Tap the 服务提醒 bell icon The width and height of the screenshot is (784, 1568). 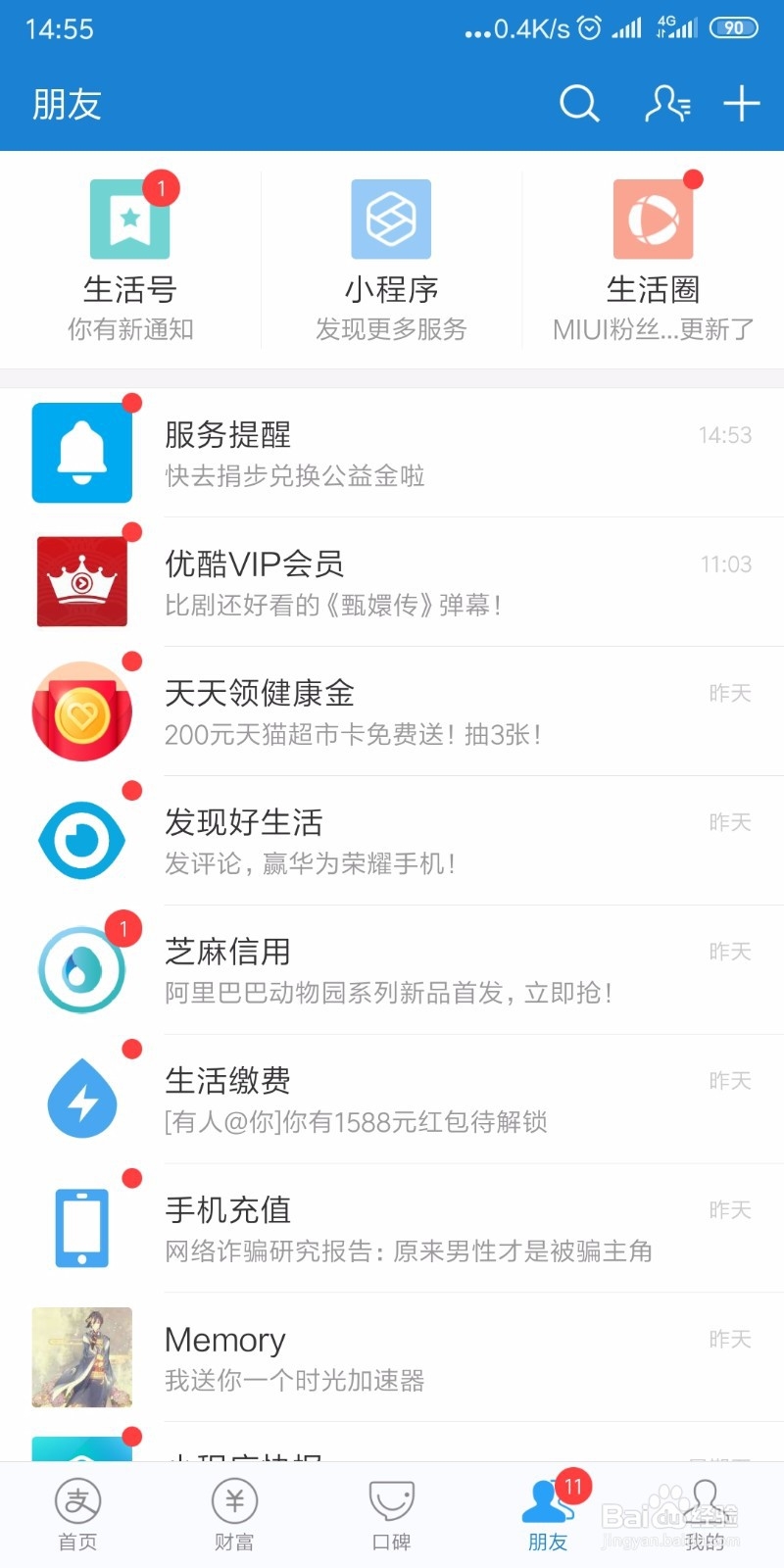coord(82,453)
